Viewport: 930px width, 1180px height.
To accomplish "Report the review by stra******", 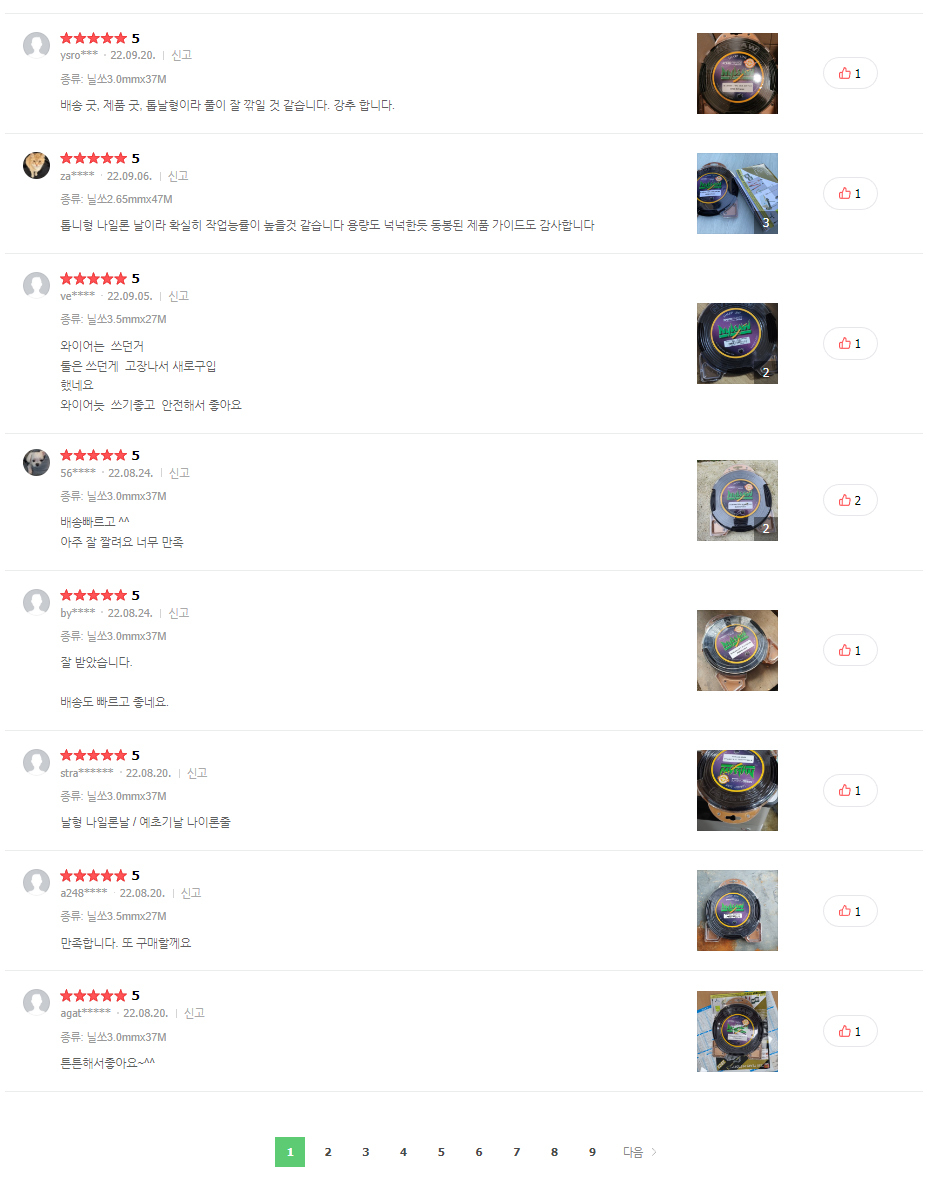I will 197,773.
